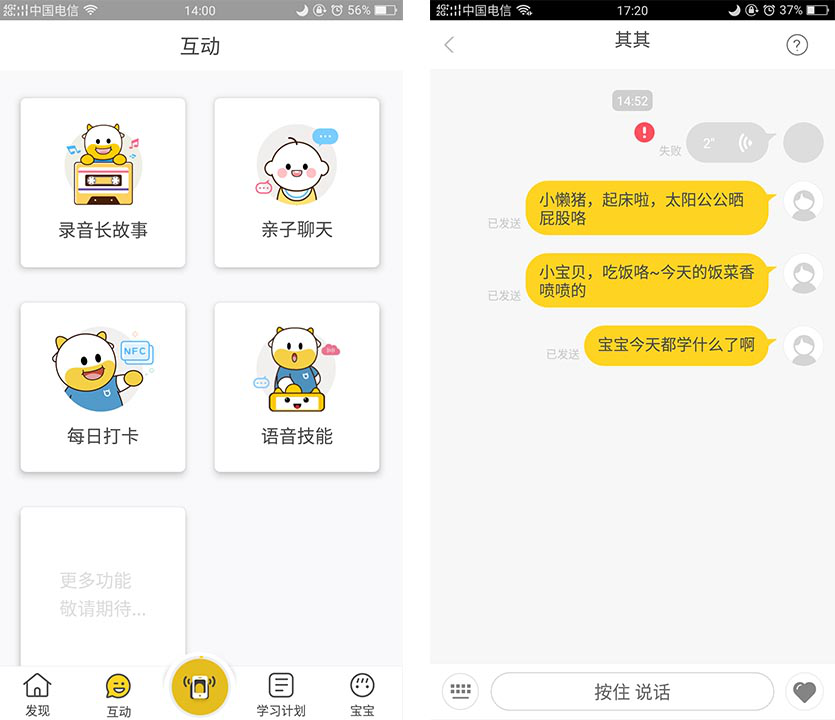Open the 亲子聊天 card

point(297,183)
